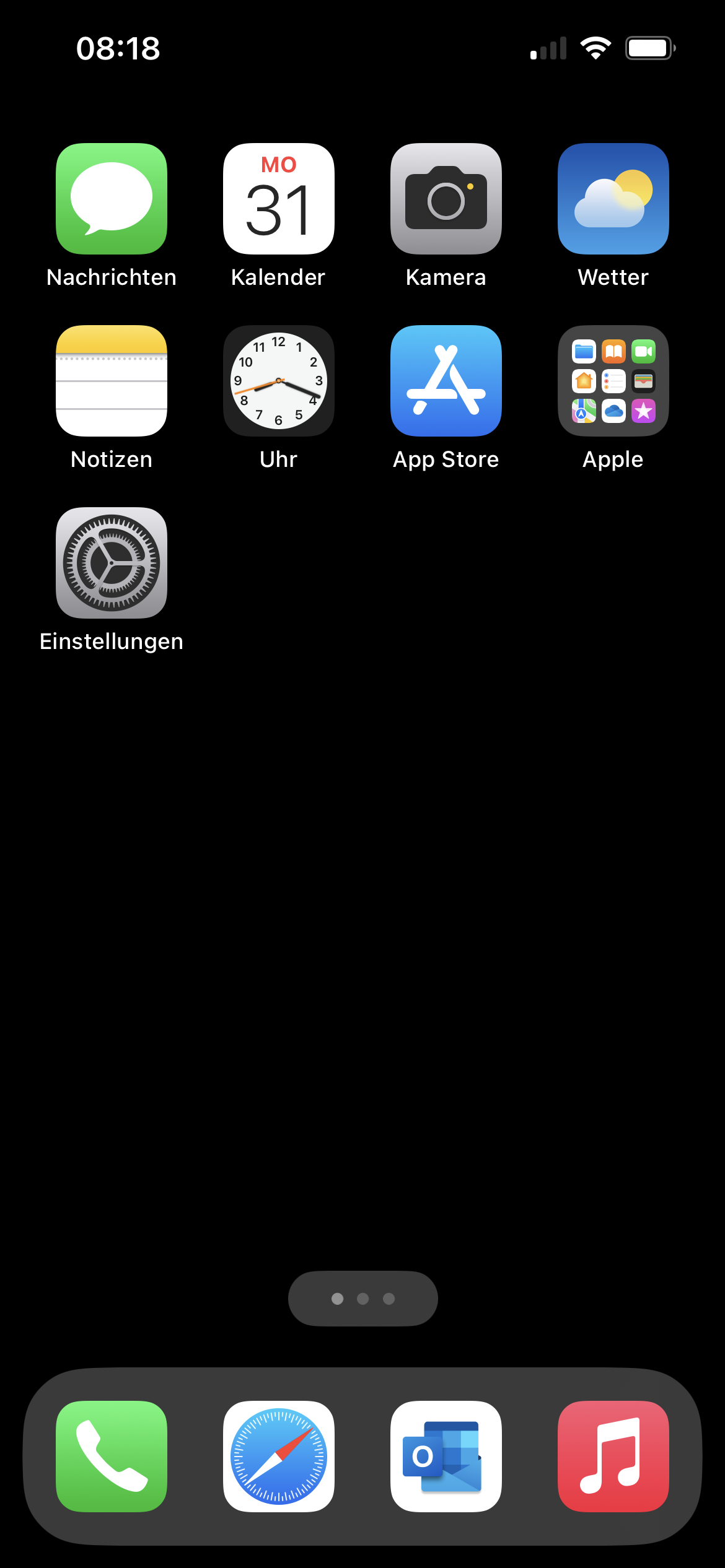Launch the Music app from dock

tap(613, 1456)
